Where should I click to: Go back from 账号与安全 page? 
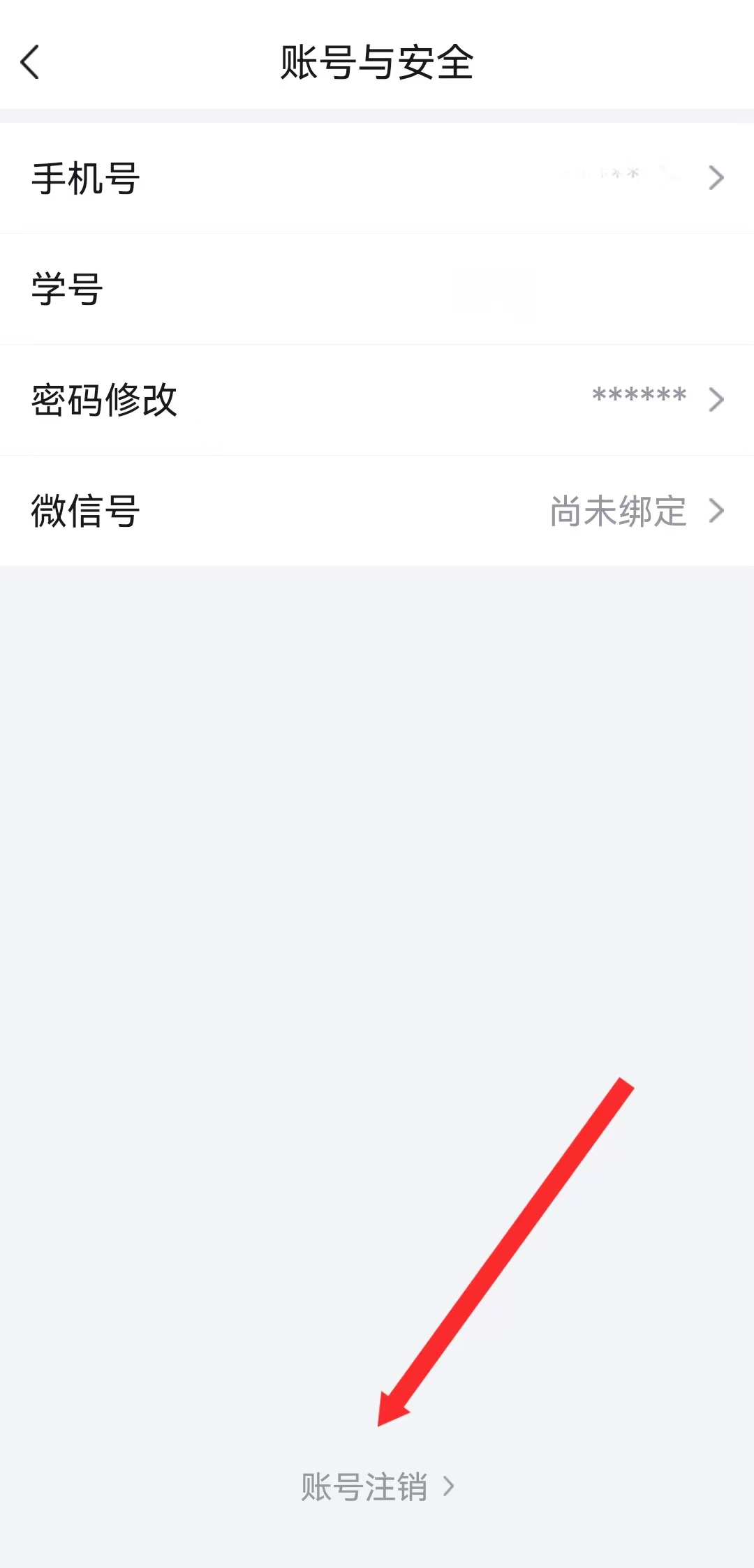pyautogui.click(x=30, y=63)
